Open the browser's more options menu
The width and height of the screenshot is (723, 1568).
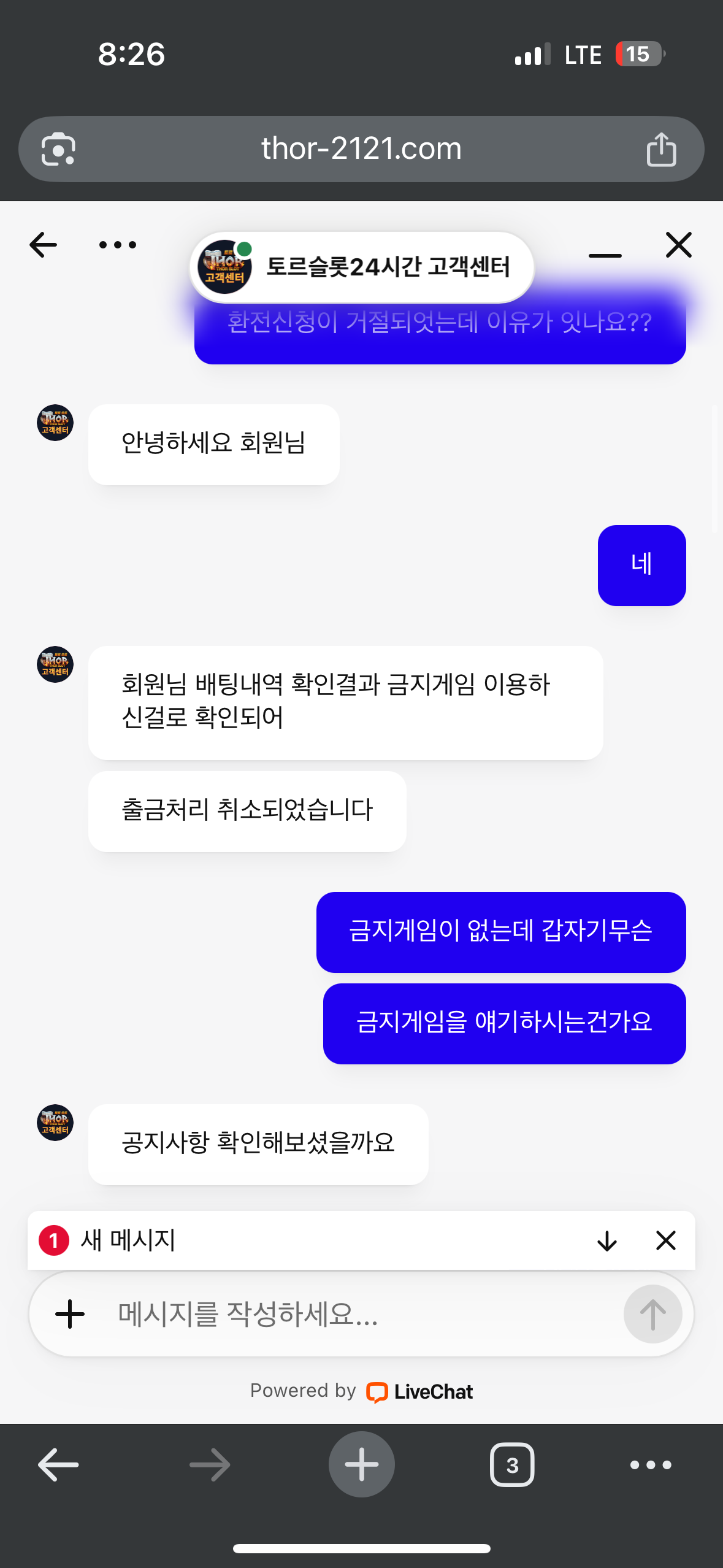(651, 1465)
